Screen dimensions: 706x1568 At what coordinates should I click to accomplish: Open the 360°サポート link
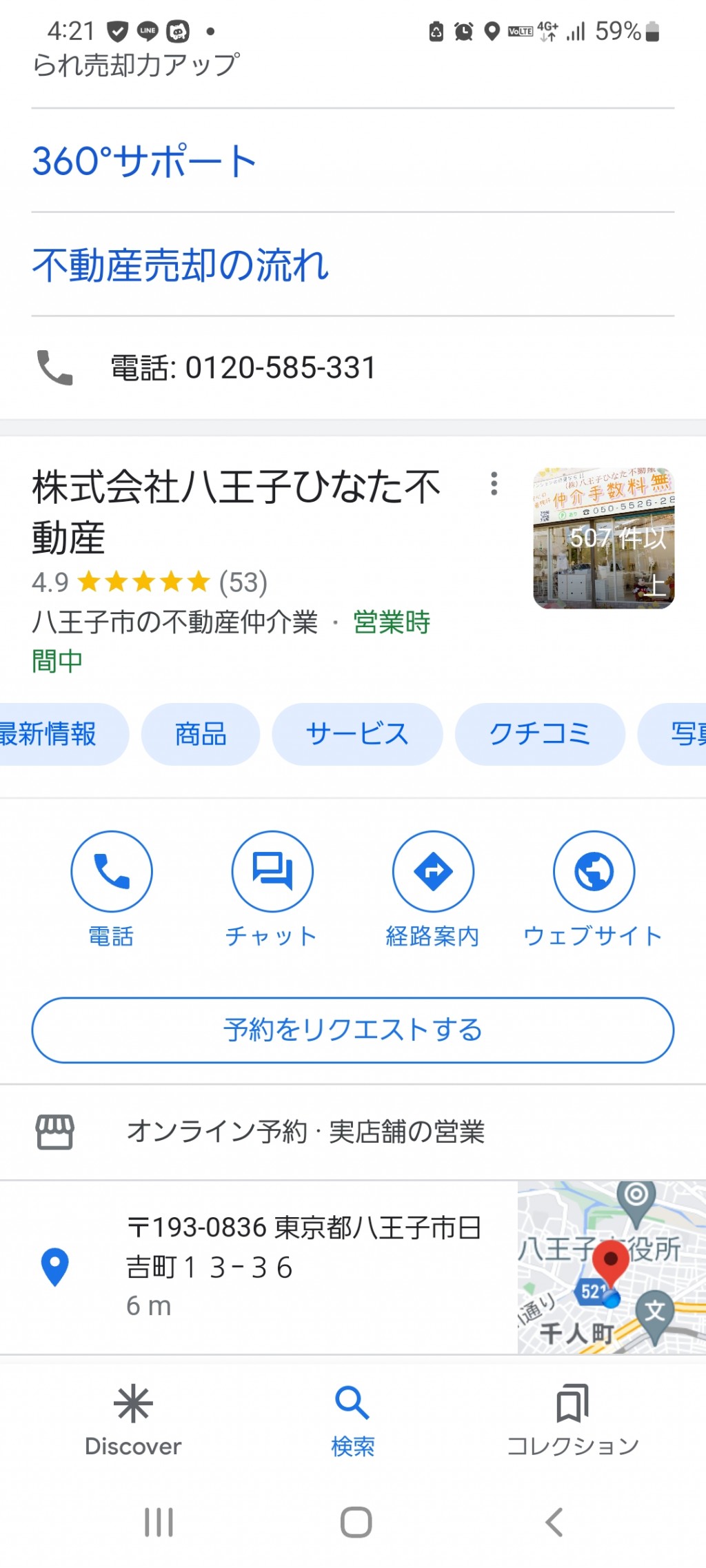[144, 161]
